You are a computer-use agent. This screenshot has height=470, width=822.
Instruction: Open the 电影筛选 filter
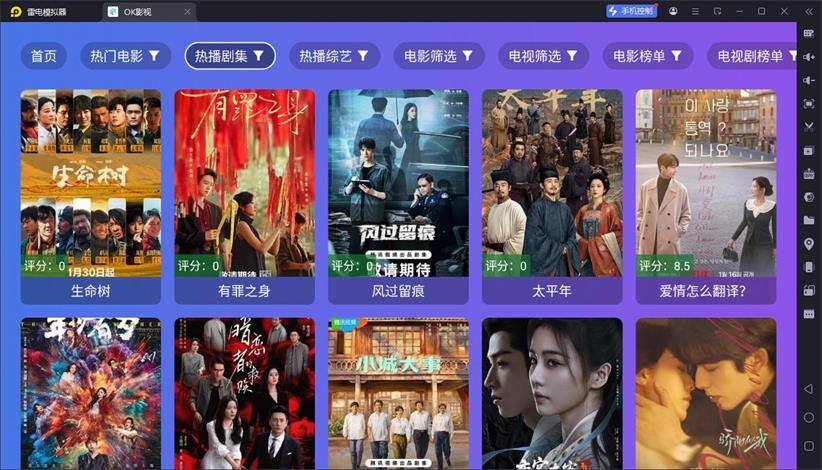pos(438,56)
